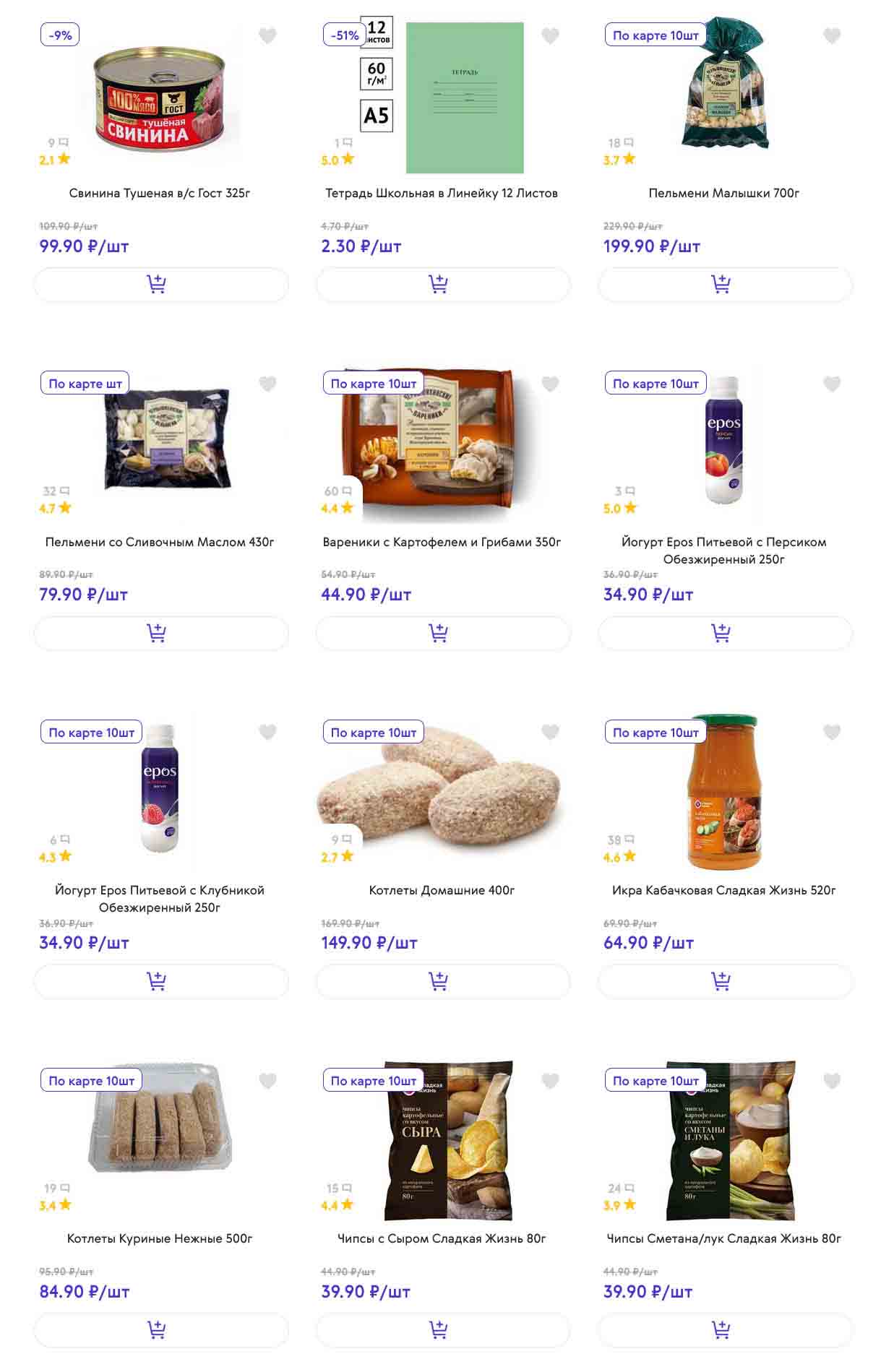The height and width of the screenshot is (1372, 881).
Task: Like Йогурт Epos с Персиком
Action: [x=832, y=384]
